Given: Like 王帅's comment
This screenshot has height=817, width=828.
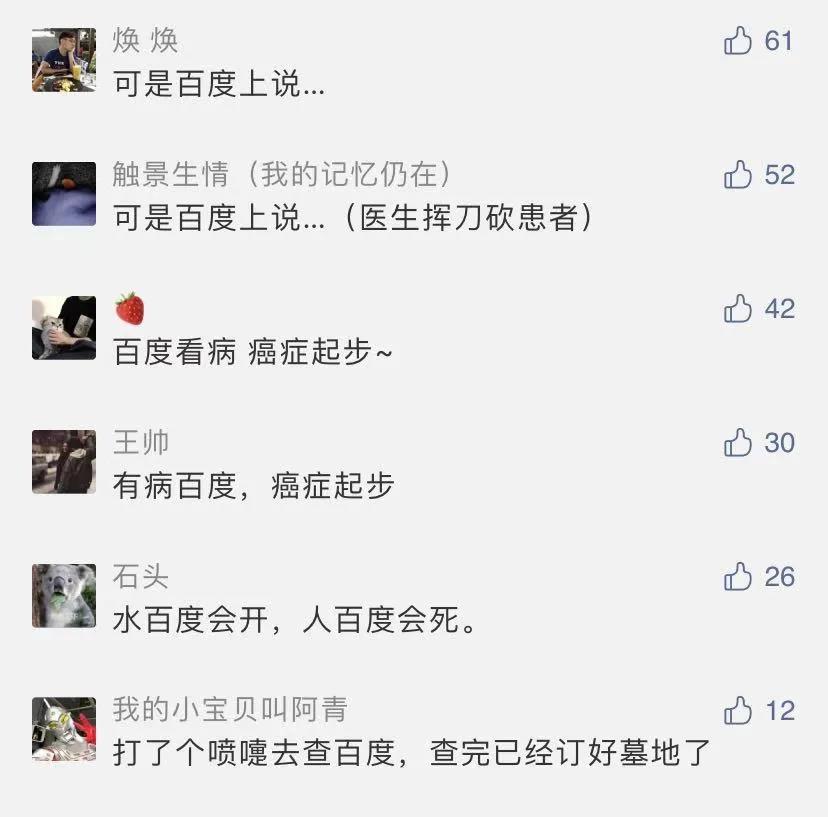Looking at the screenshot, I should [738, 443].
